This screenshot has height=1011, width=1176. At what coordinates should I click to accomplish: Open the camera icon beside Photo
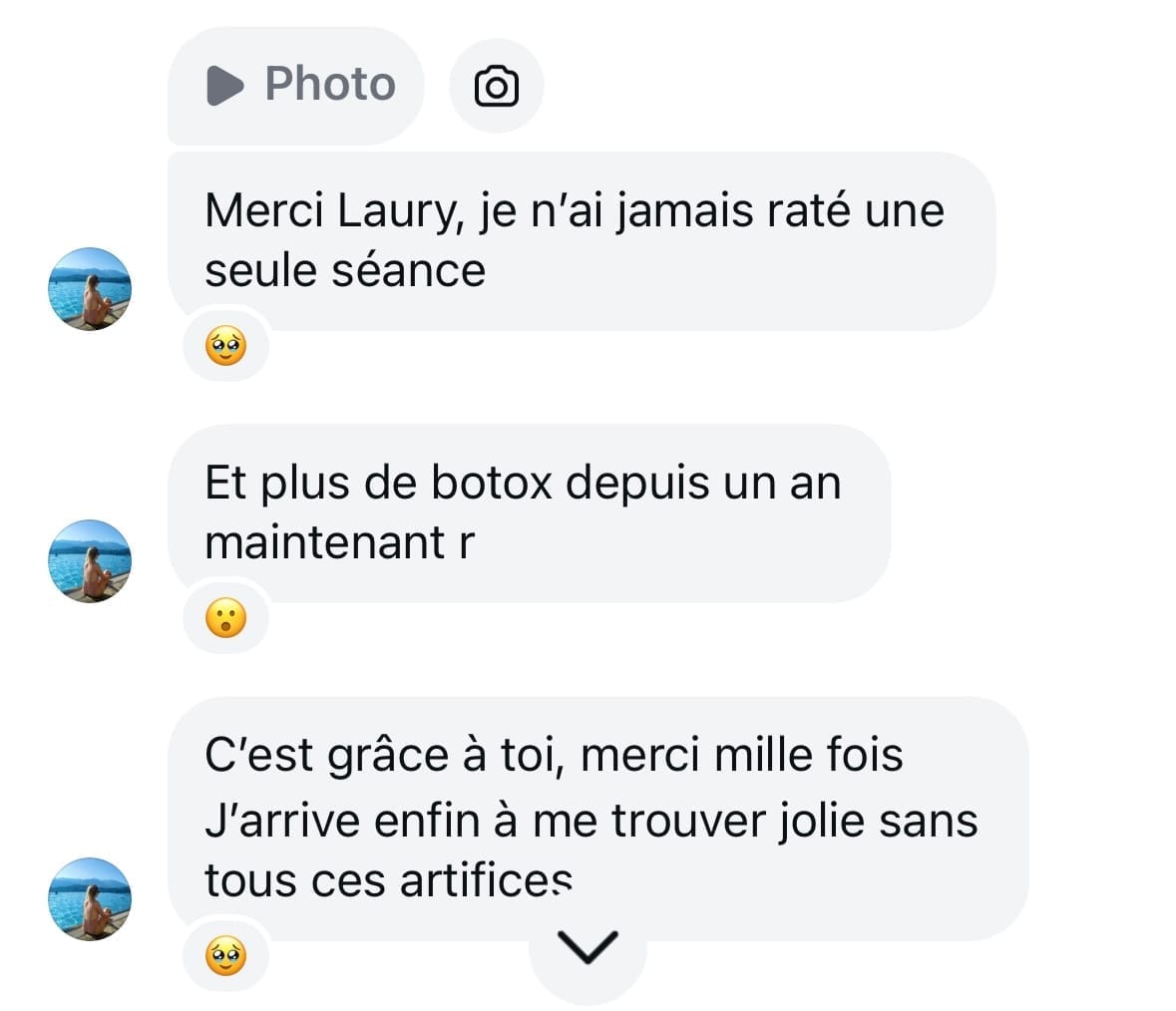point(496,86)
